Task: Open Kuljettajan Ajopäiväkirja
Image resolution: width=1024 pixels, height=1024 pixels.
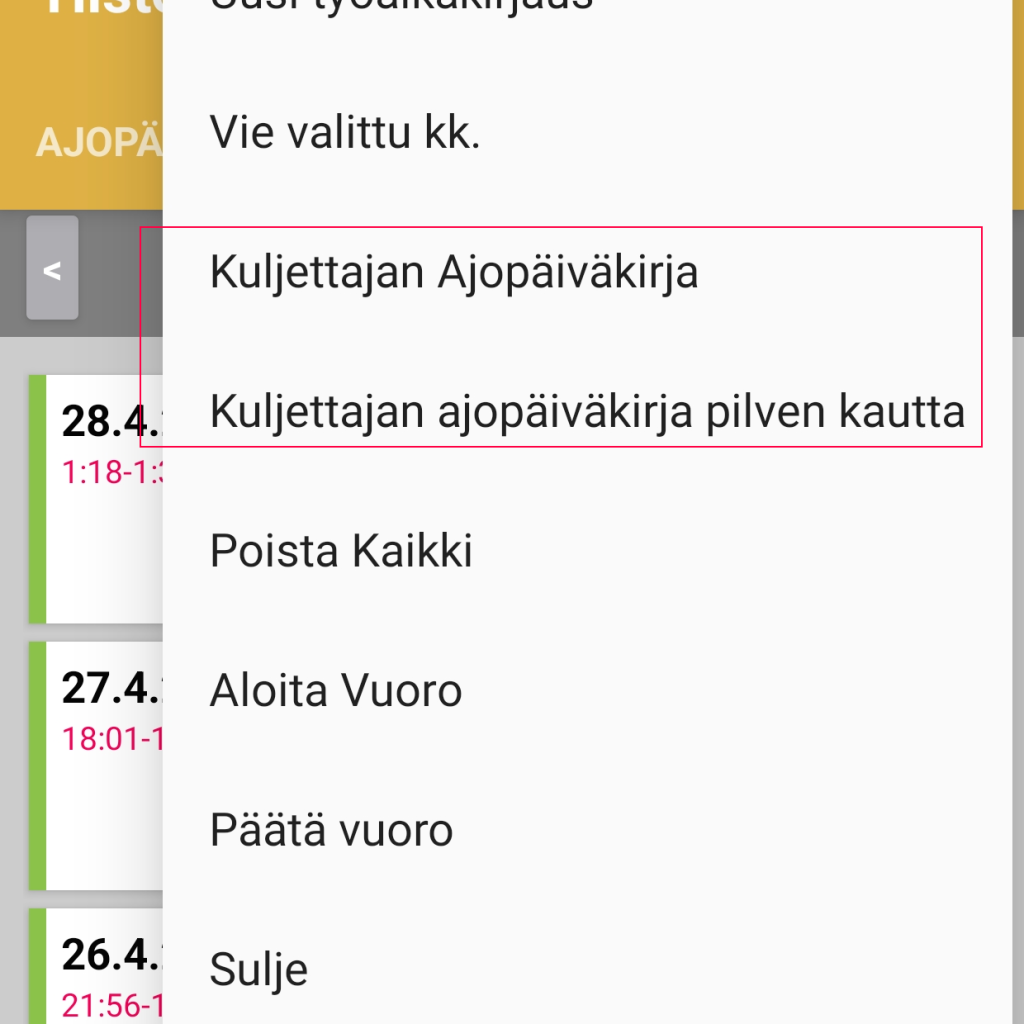Action: (x=453, y=272)
